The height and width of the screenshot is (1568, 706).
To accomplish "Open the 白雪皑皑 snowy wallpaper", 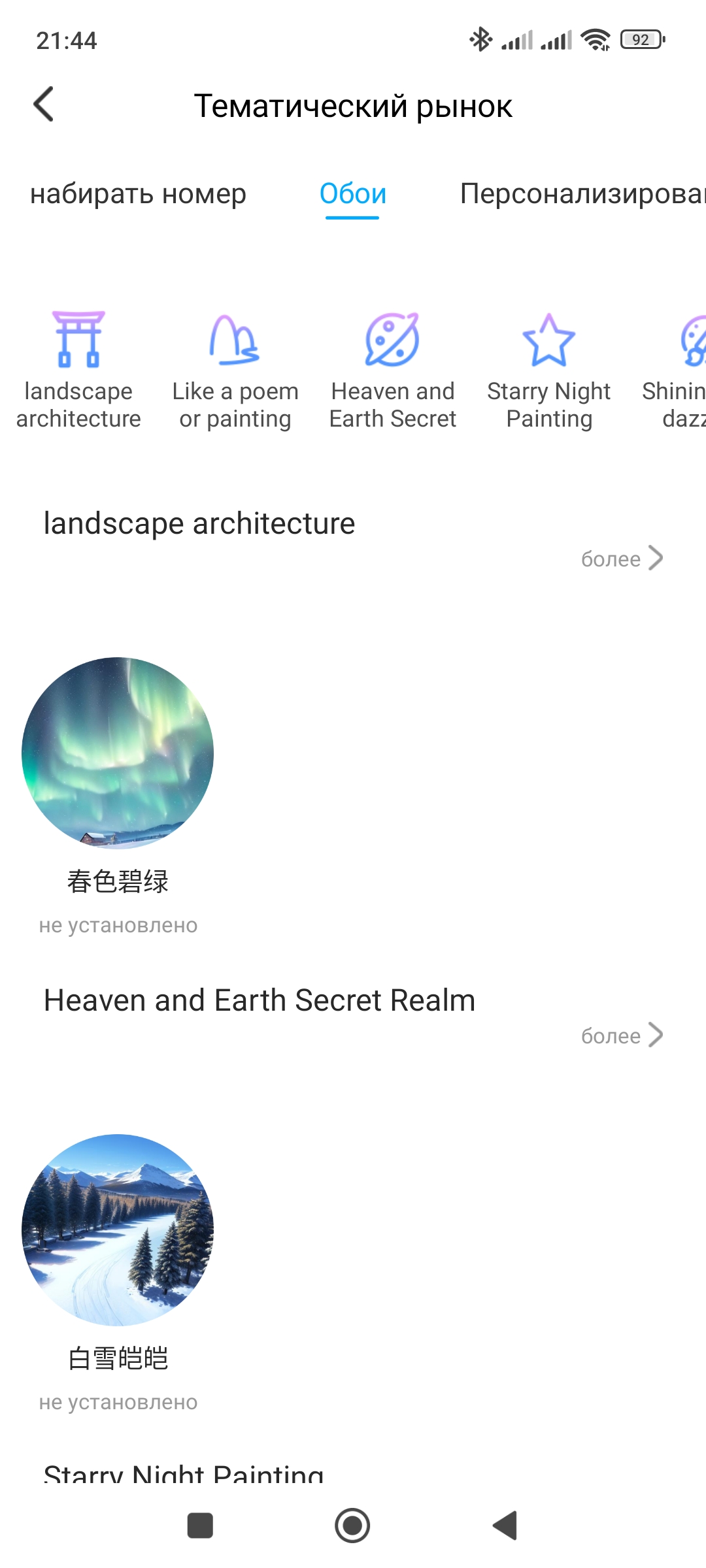I will 118,1230.
